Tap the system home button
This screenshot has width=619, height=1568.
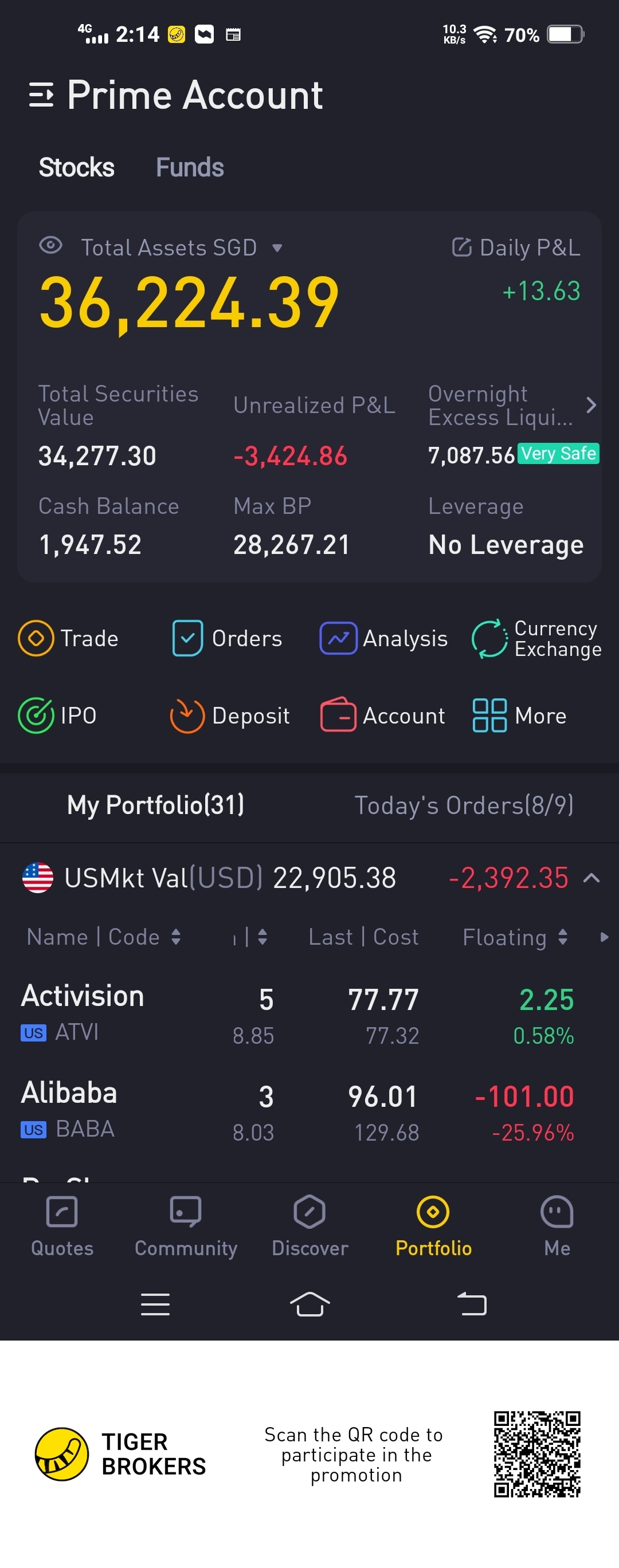tap(309, 1304)
